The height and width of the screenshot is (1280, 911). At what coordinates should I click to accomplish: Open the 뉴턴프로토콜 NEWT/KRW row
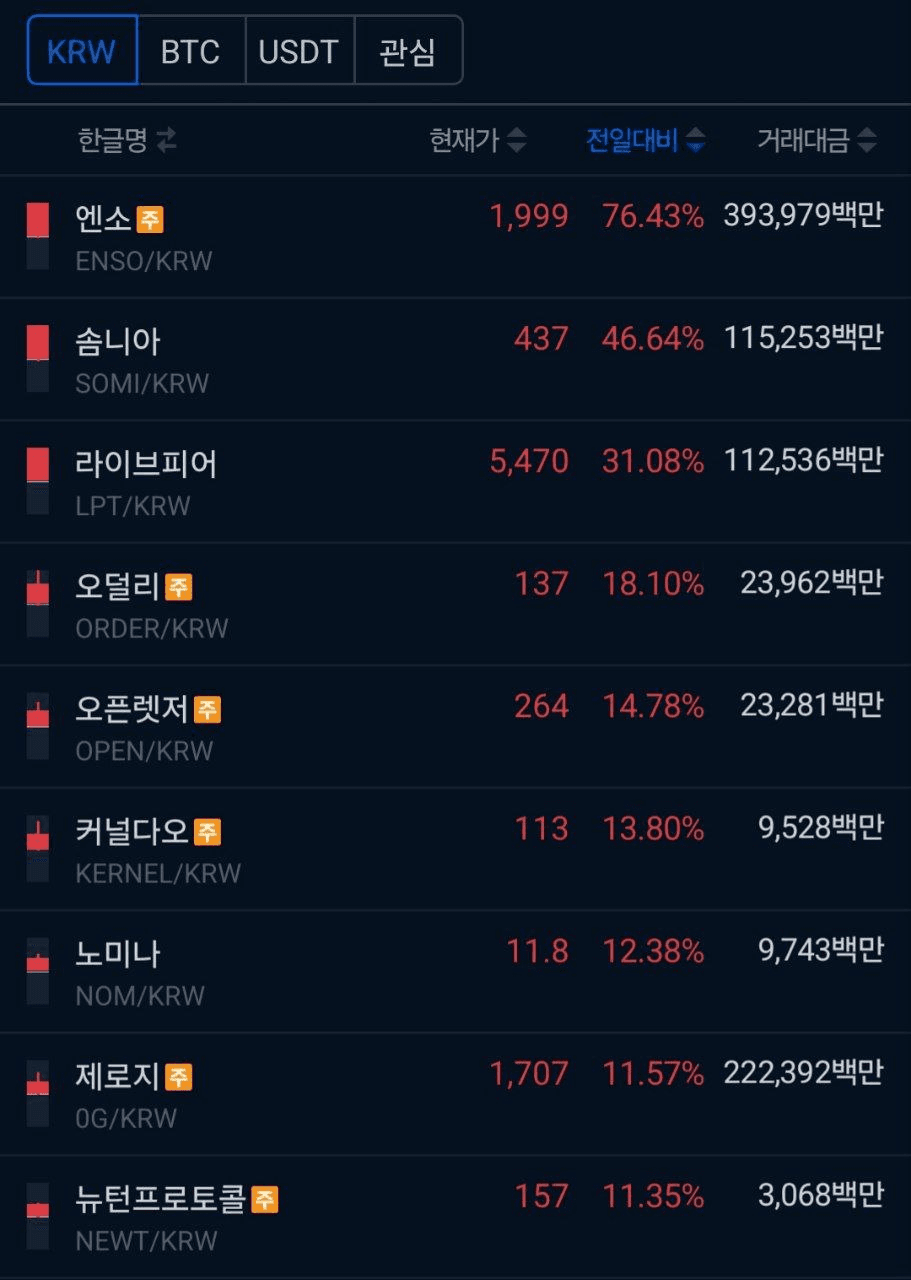[455, 1217]
